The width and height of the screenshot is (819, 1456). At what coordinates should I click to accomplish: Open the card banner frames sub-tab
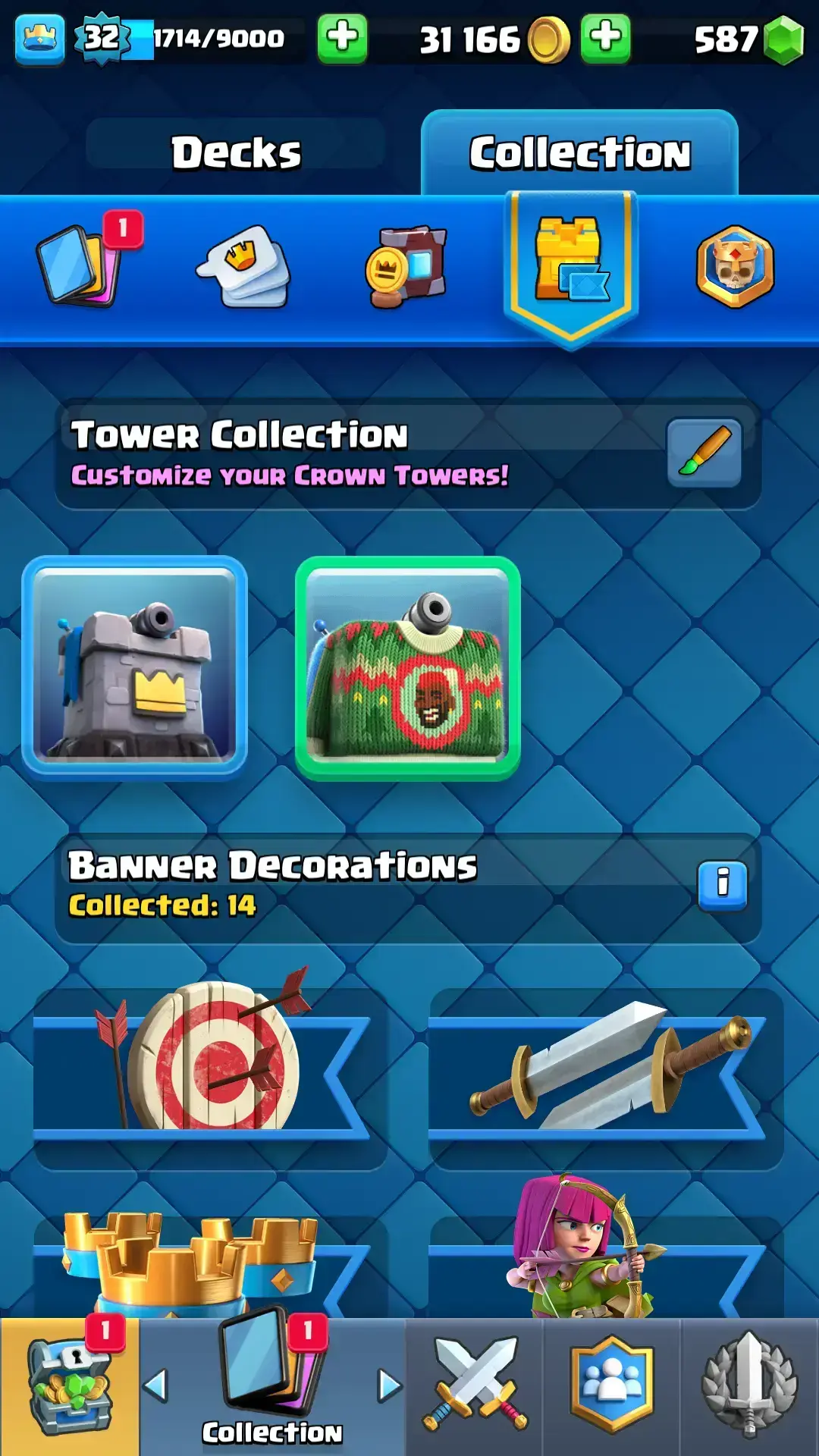[x=407, y=266]
